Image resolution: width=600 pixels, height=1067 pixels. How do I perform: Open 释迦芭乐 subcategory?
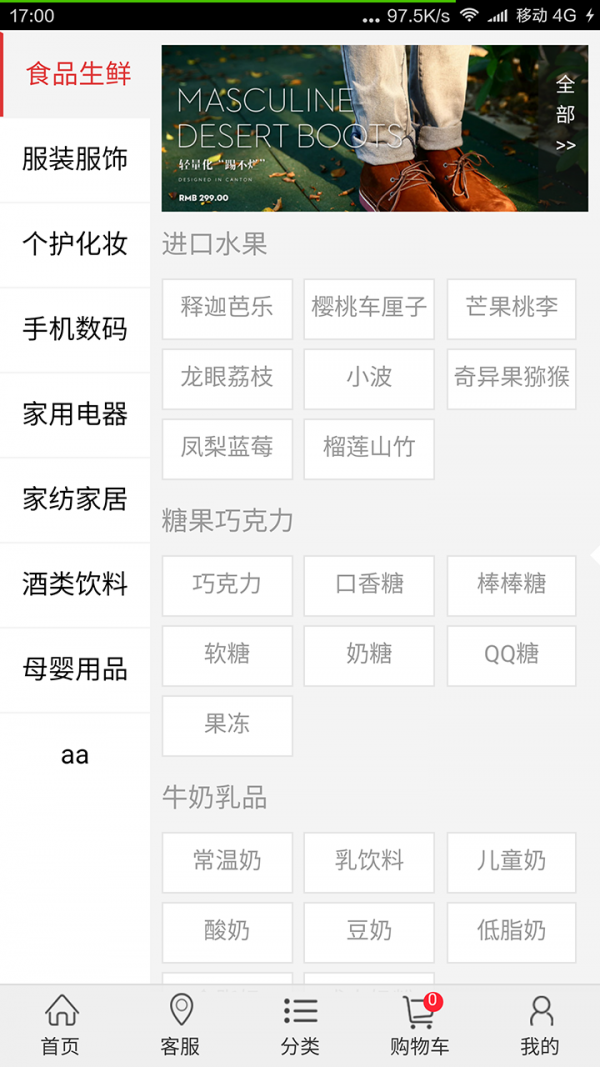[x=227, y=308]
